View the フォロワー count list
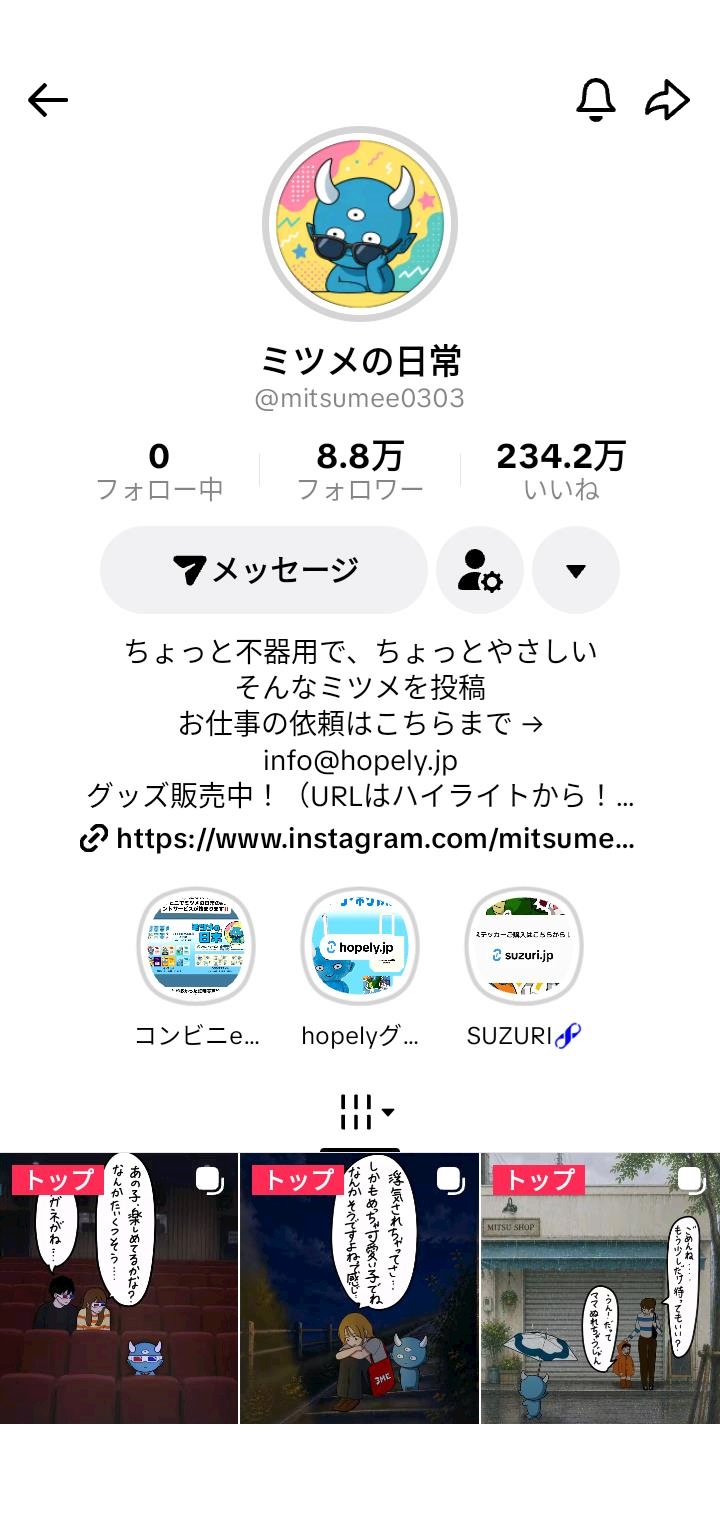This screenshot has height=1520, width=720. tap(360, 472)
